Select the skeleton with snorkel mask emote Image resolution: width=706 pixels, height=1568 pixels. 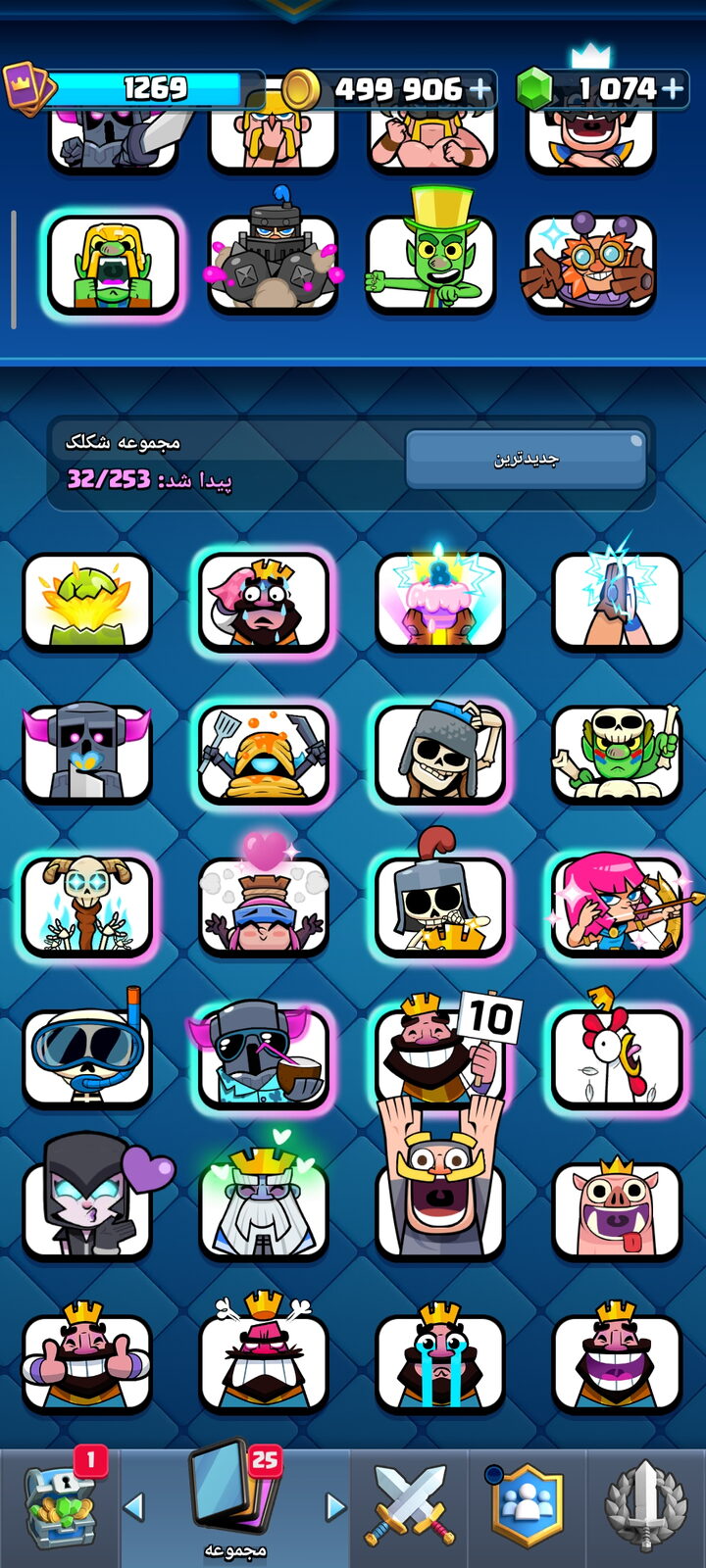[x=87, y=1051]
